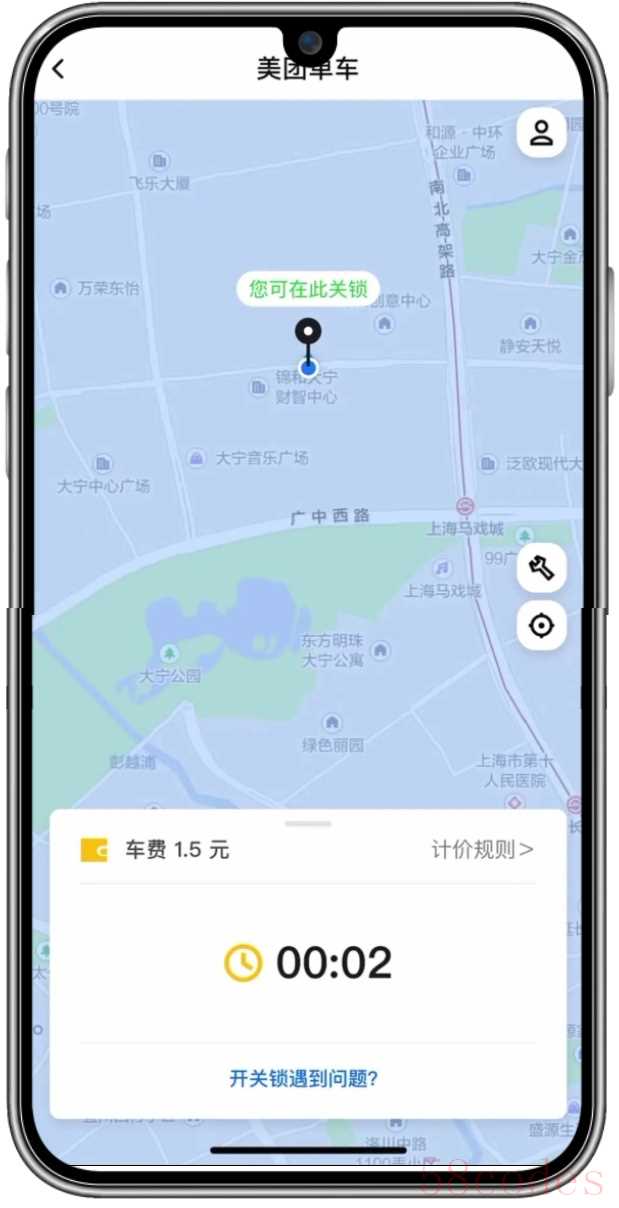The image size is (619, 1208).
Task: Open the repair/fault report wrench icon
Action: click(x=541, y=569)
